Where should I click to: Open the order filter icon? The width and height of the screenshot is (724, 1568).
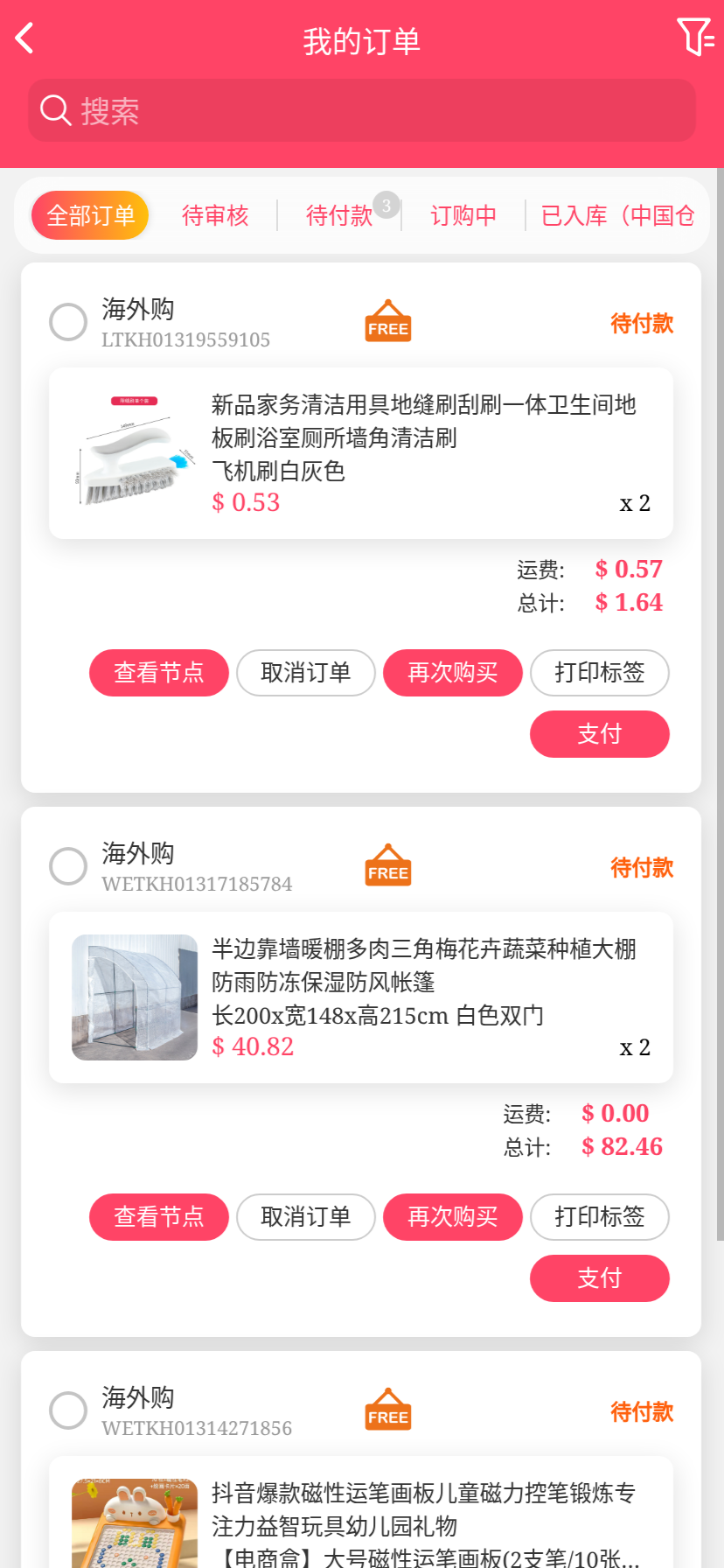(695, 38)
